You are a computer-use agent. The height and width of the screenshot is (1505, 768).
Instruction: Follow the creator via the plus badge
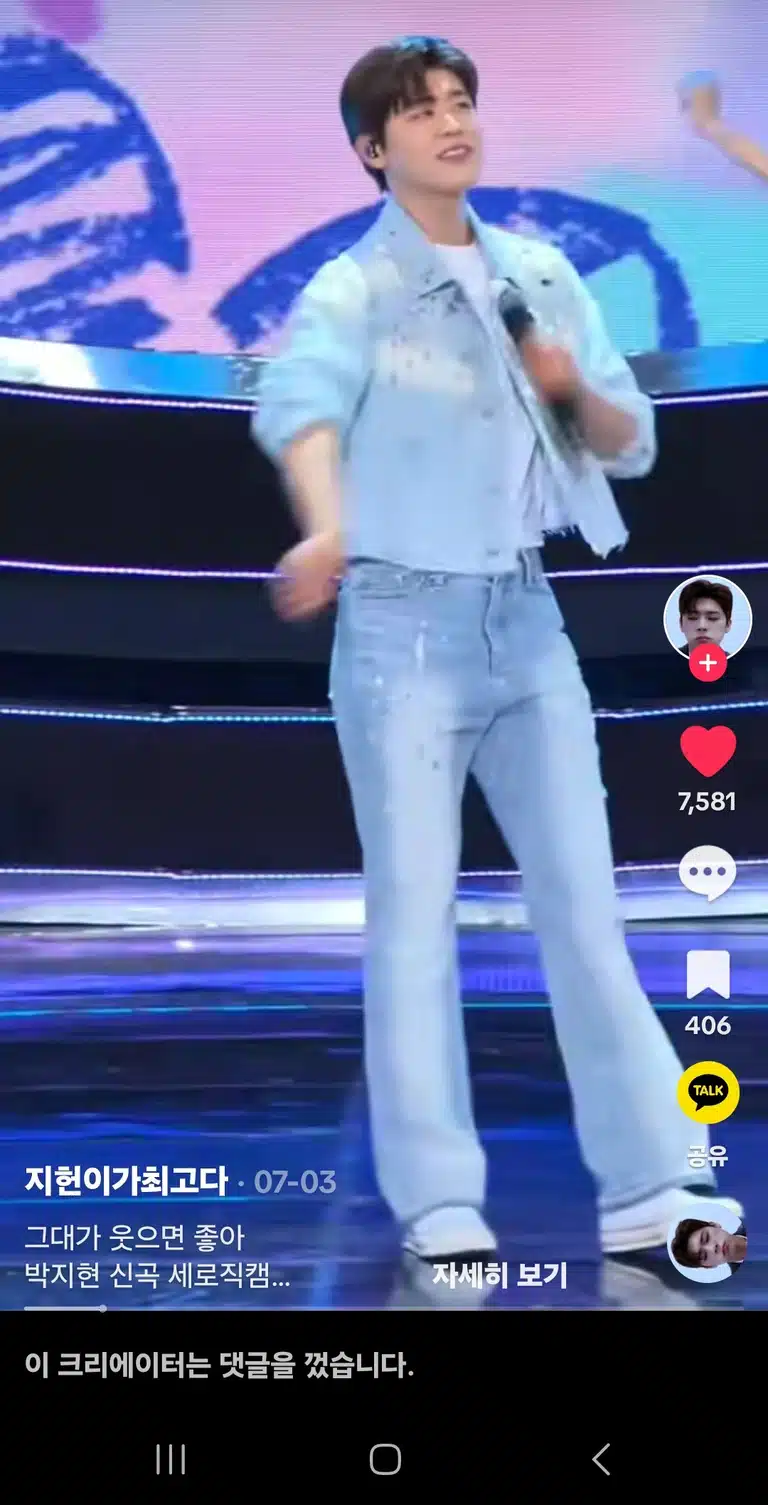(x=707, y=662)
